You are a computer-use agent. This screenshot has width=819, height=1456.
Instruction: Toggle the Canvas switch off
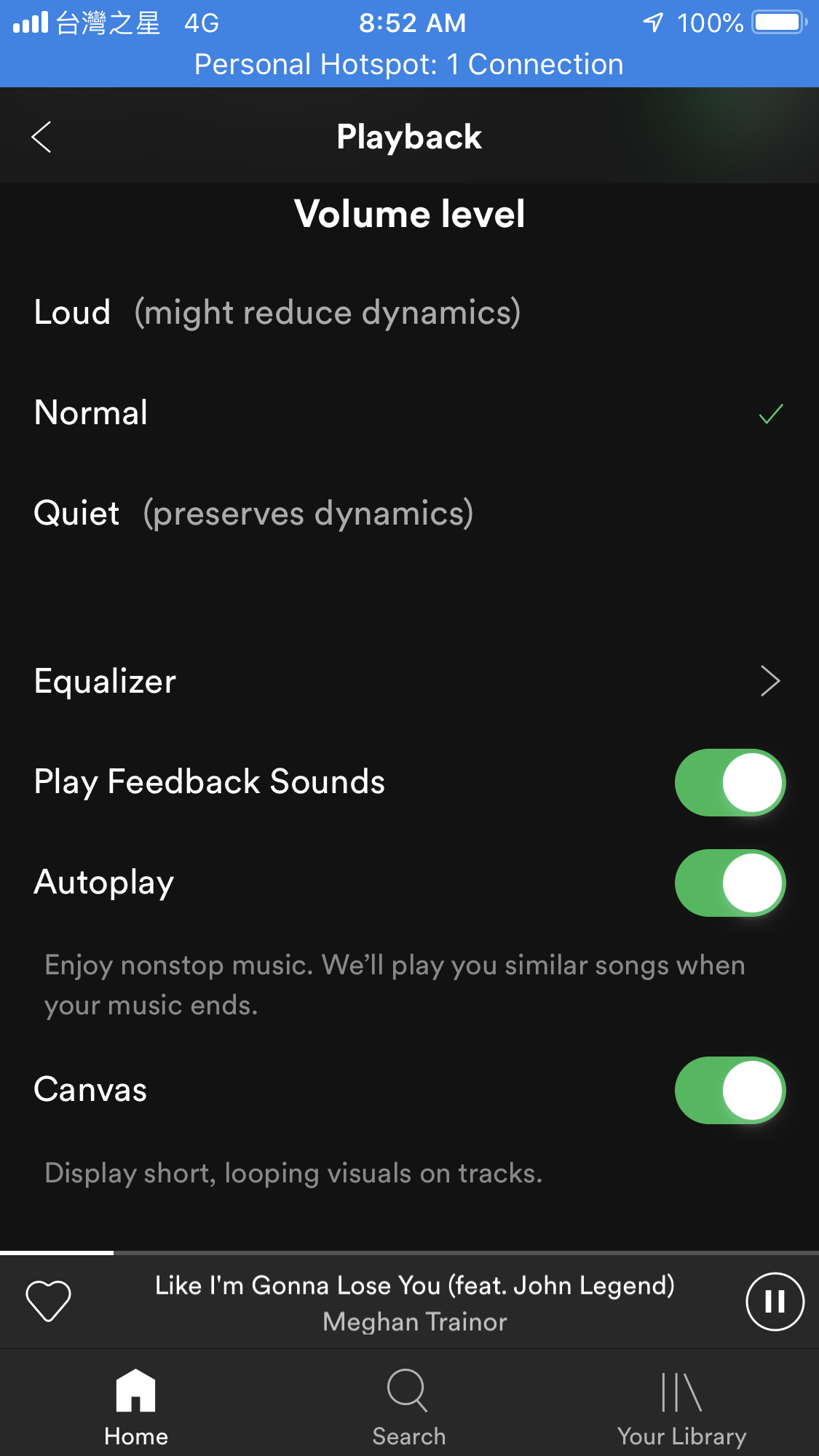[729, 1090]
